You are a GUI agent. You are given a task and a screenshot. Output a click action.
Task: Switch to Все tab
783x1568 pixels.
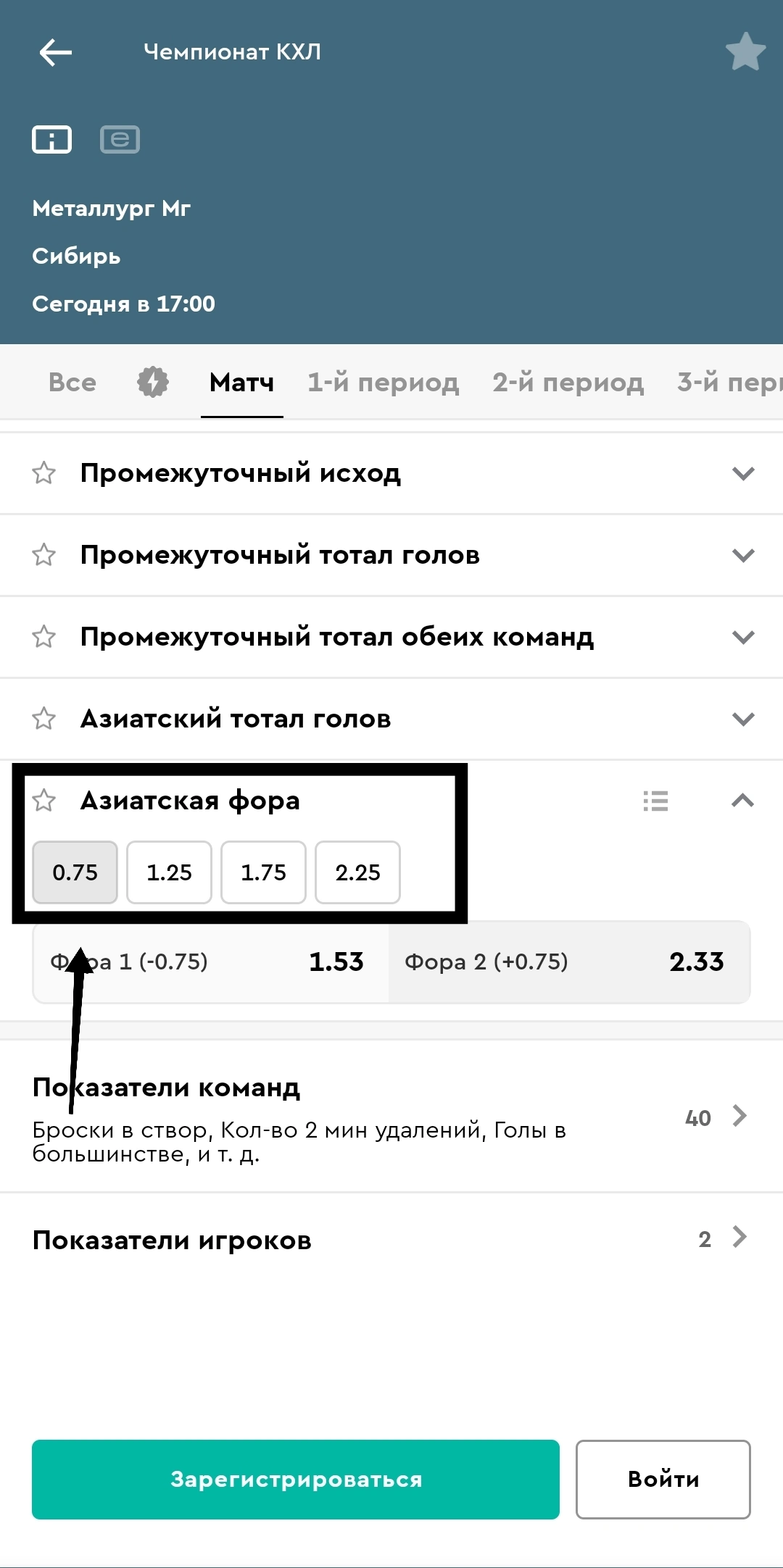[x=72, y=382]
